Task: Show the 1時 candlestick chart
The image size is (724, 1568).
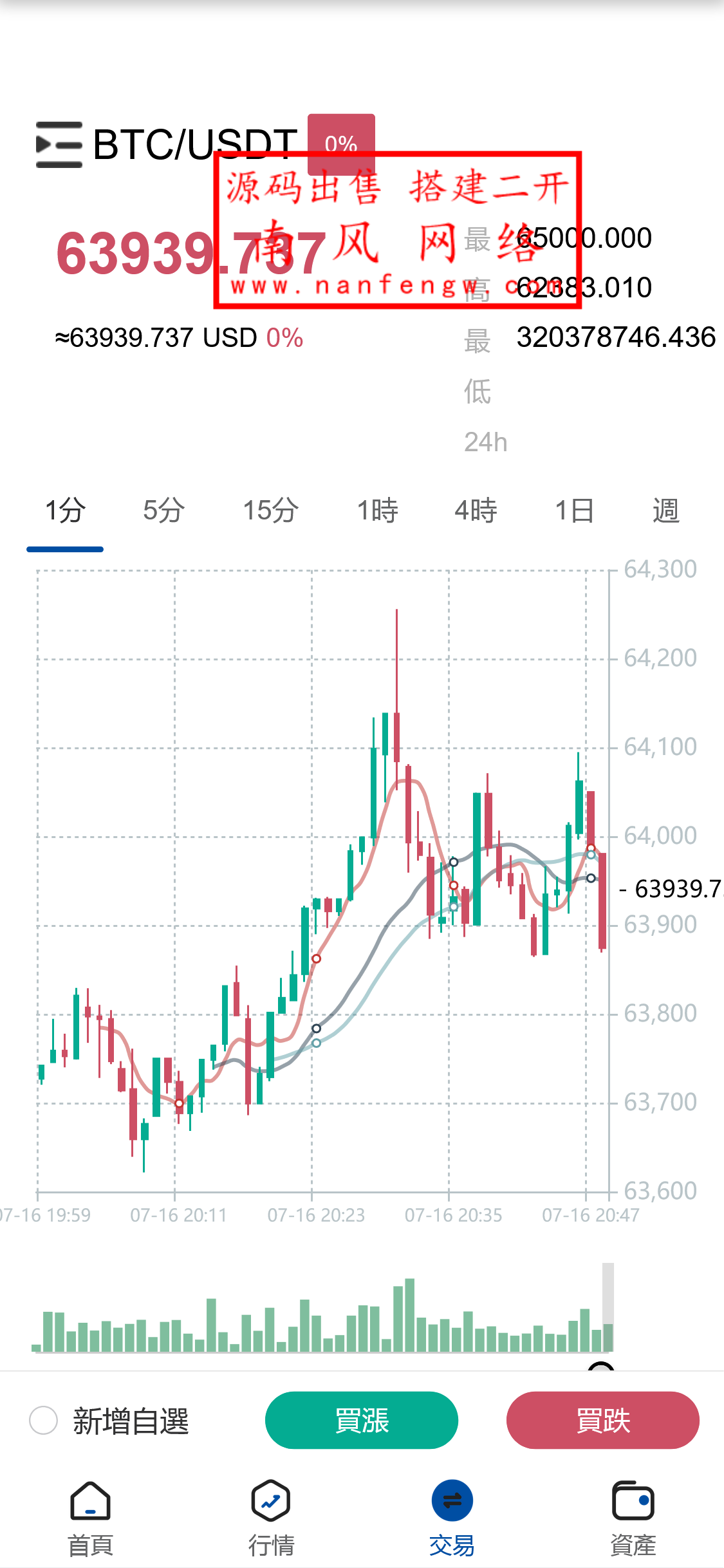Action: pos(378,511)
